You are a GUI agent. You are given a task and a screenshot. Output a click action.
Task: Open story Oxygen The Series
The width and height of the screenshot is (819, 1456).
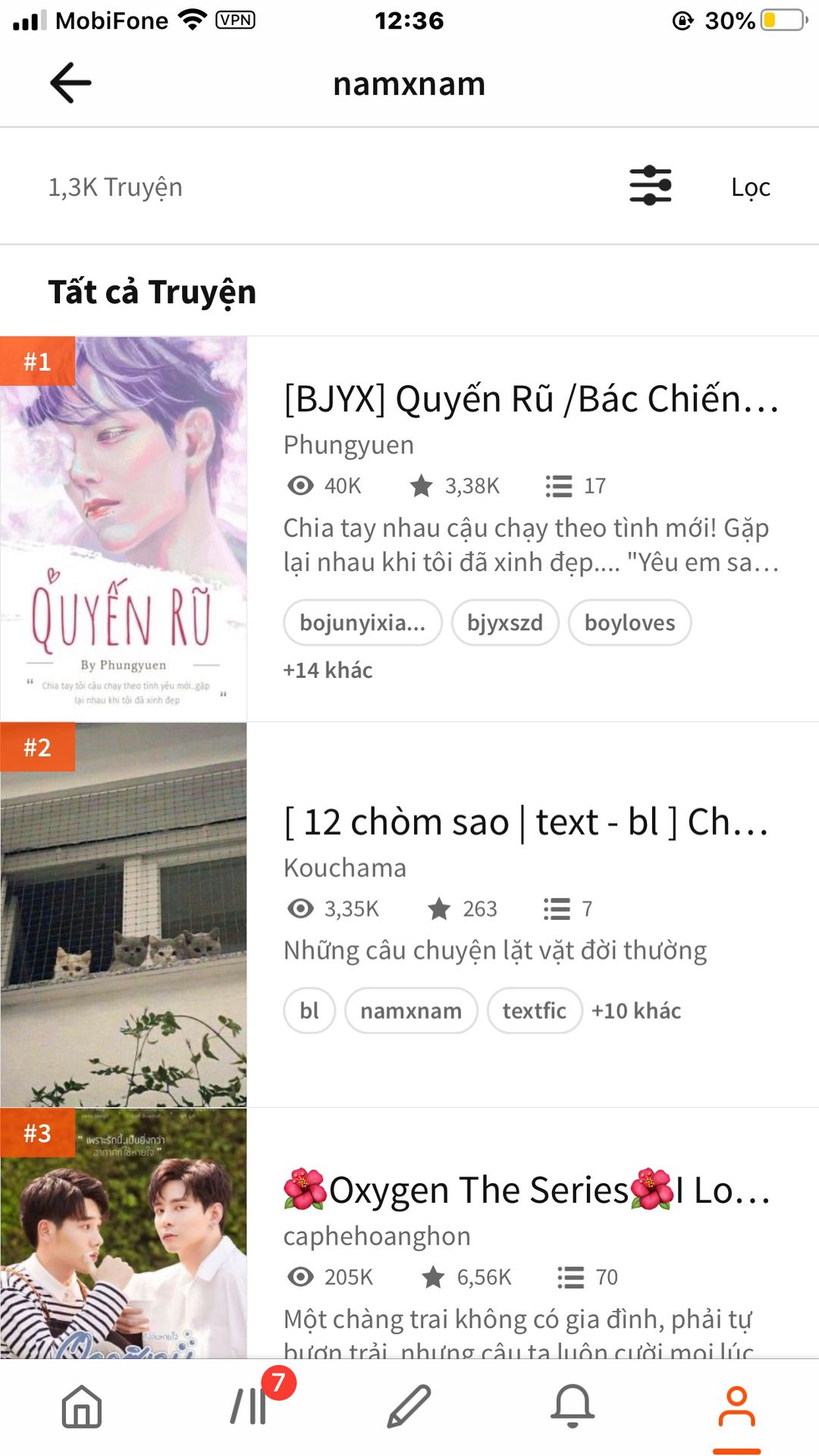(x=526, y=1191)
